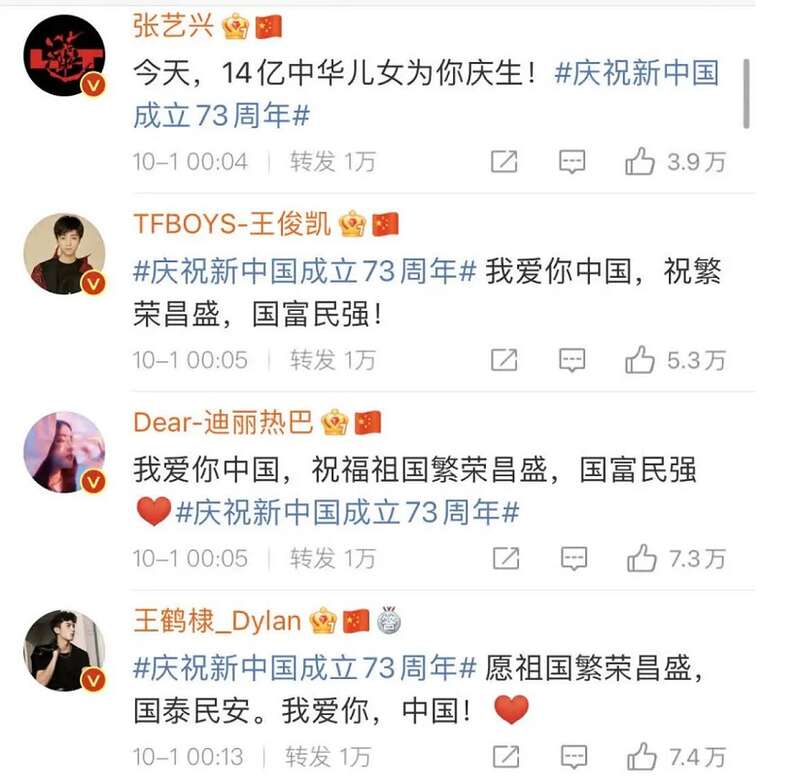The height and width of the screenshot is (784, 800).
Task: Open hashtag in TFBOYS-王俊凯's post
Action: point(305,271)
